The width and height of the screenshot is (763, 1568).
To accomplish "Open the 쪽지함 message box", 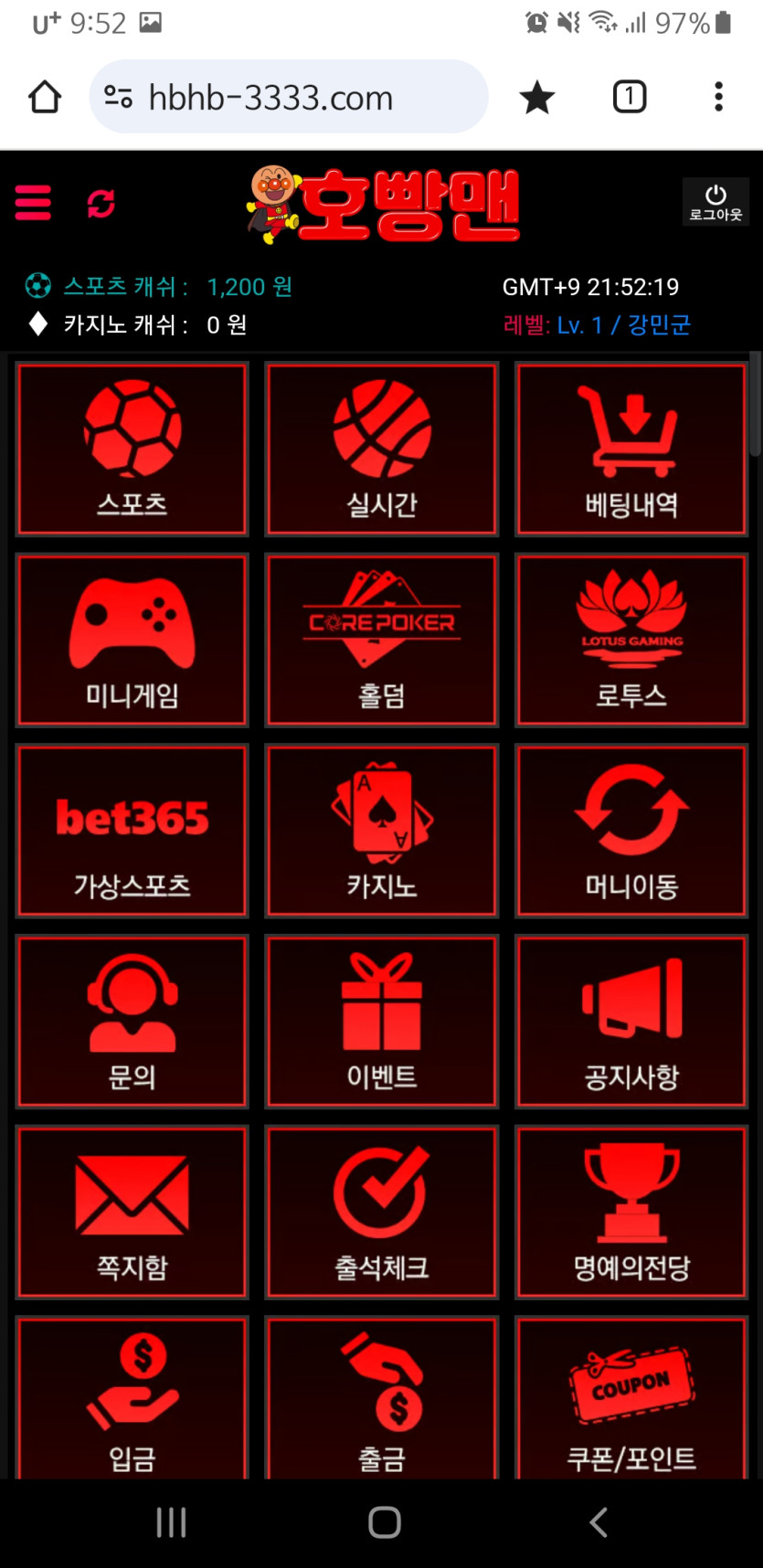I will (132, 1213).
